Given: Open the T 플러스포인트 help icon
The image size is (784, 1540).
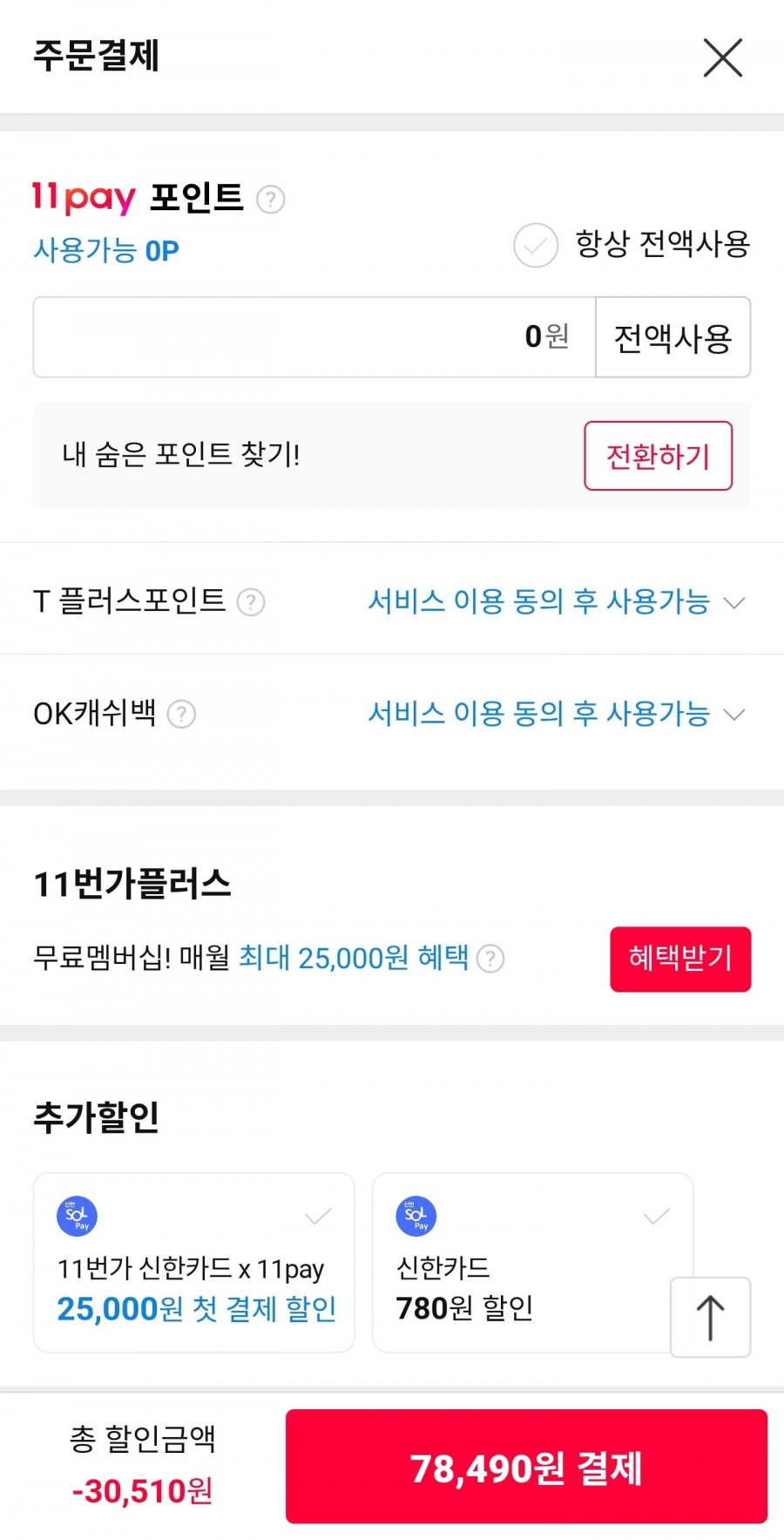Looking at the screenshot, I should [251, 601].
